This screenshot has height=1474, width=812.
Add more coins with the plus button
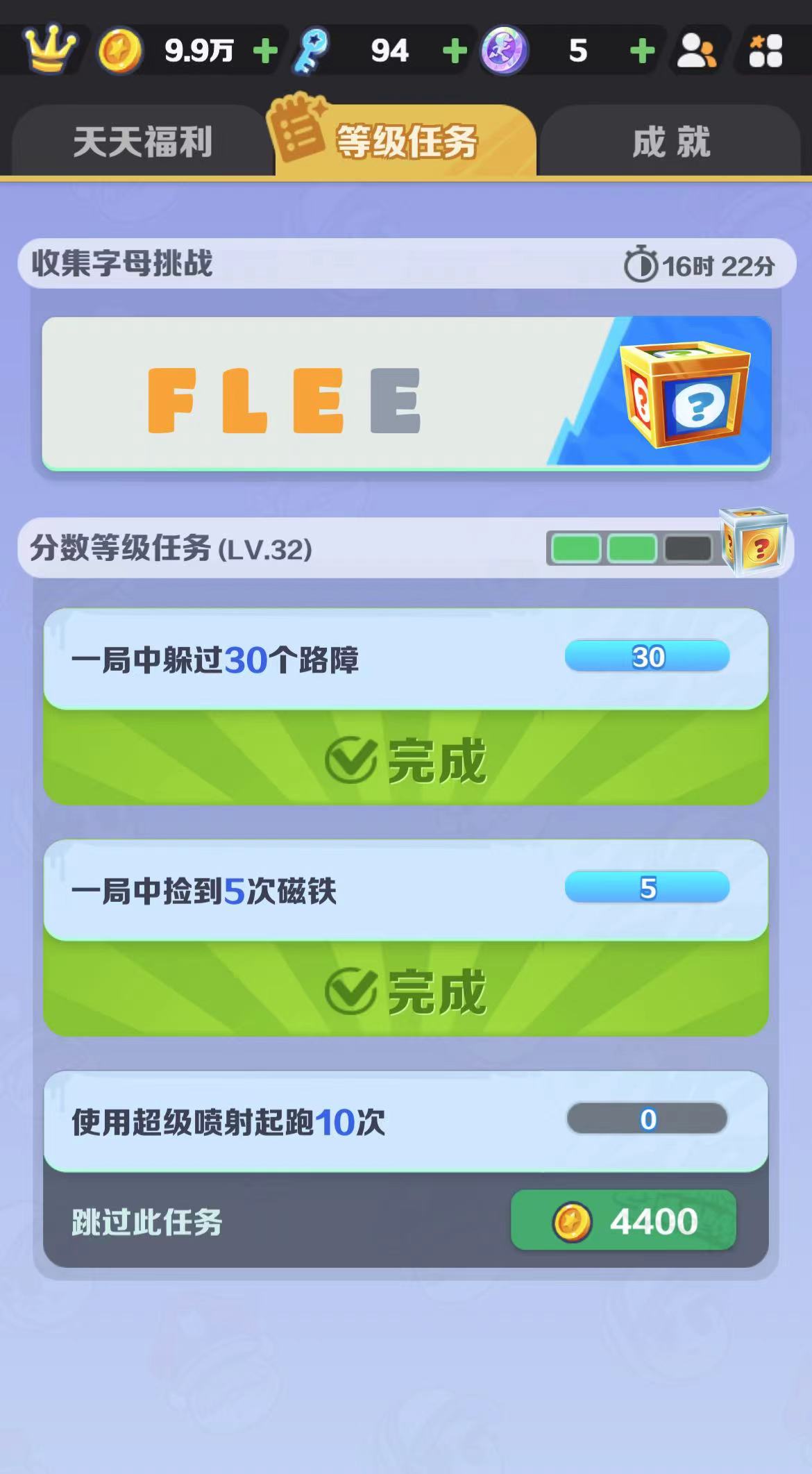pyautogui.click(x=265, y=51)
